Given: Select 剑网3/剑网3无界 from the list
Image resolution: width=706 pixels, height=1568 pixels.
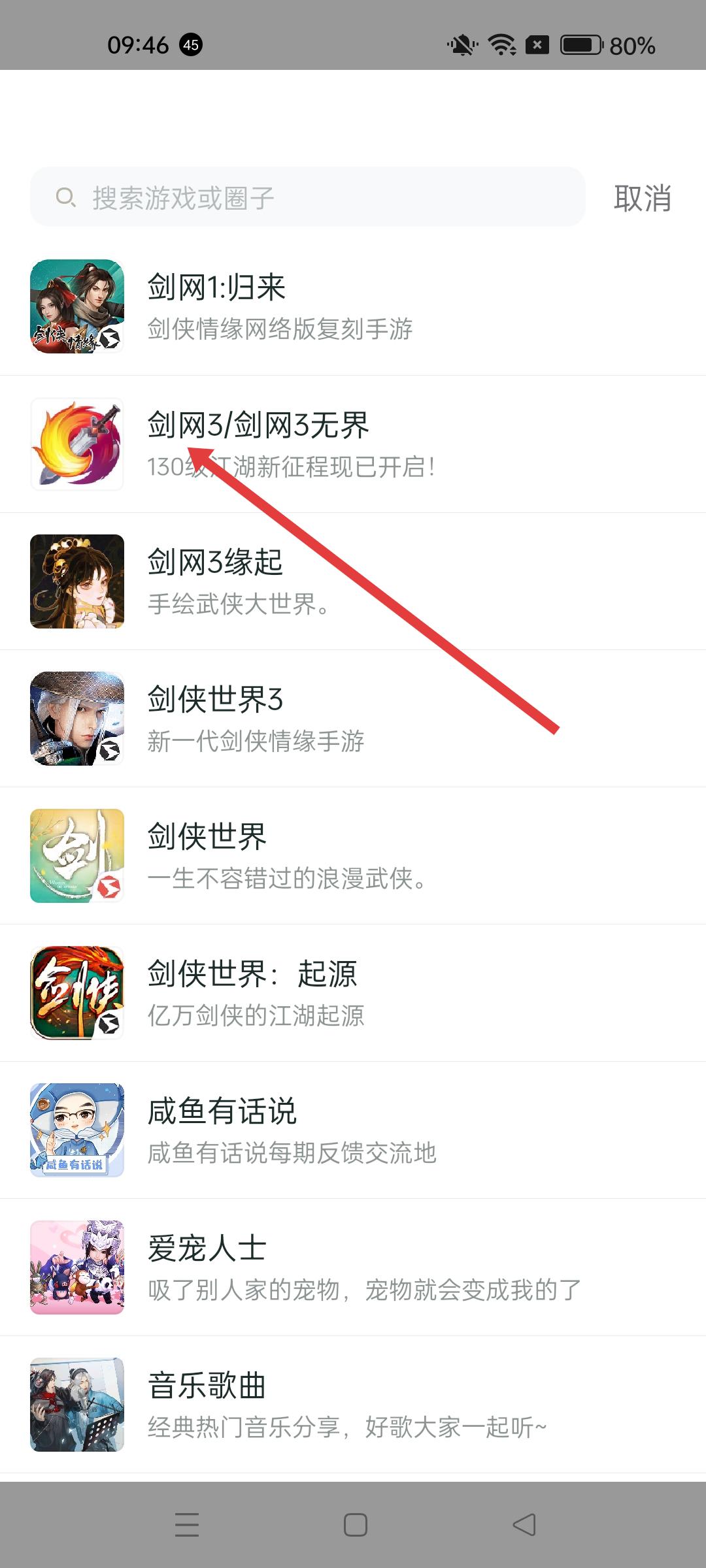Looking at the screenshot, I should click(x=353, y=444).
